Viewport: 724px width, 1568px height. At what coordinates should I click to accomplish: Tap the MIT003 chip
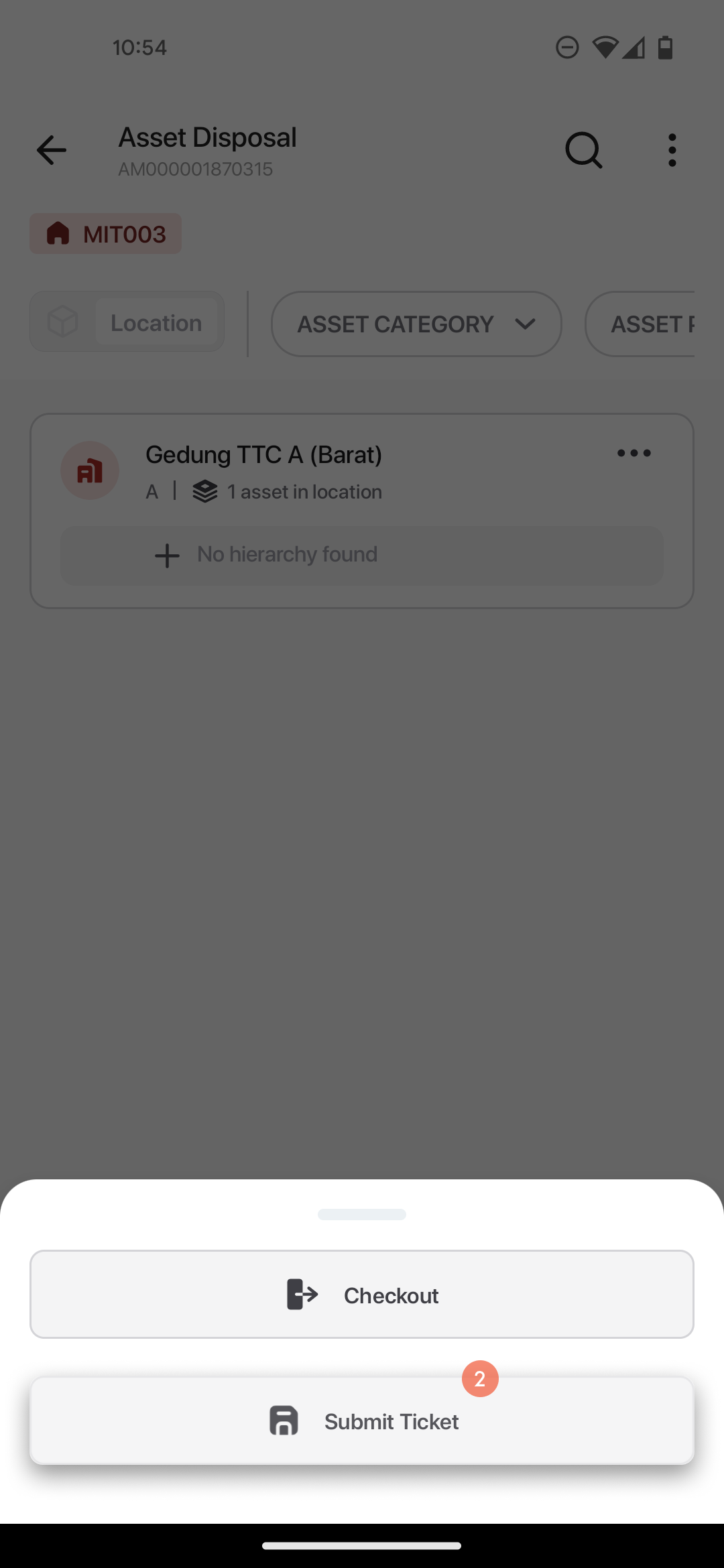(x=106, y=234)
